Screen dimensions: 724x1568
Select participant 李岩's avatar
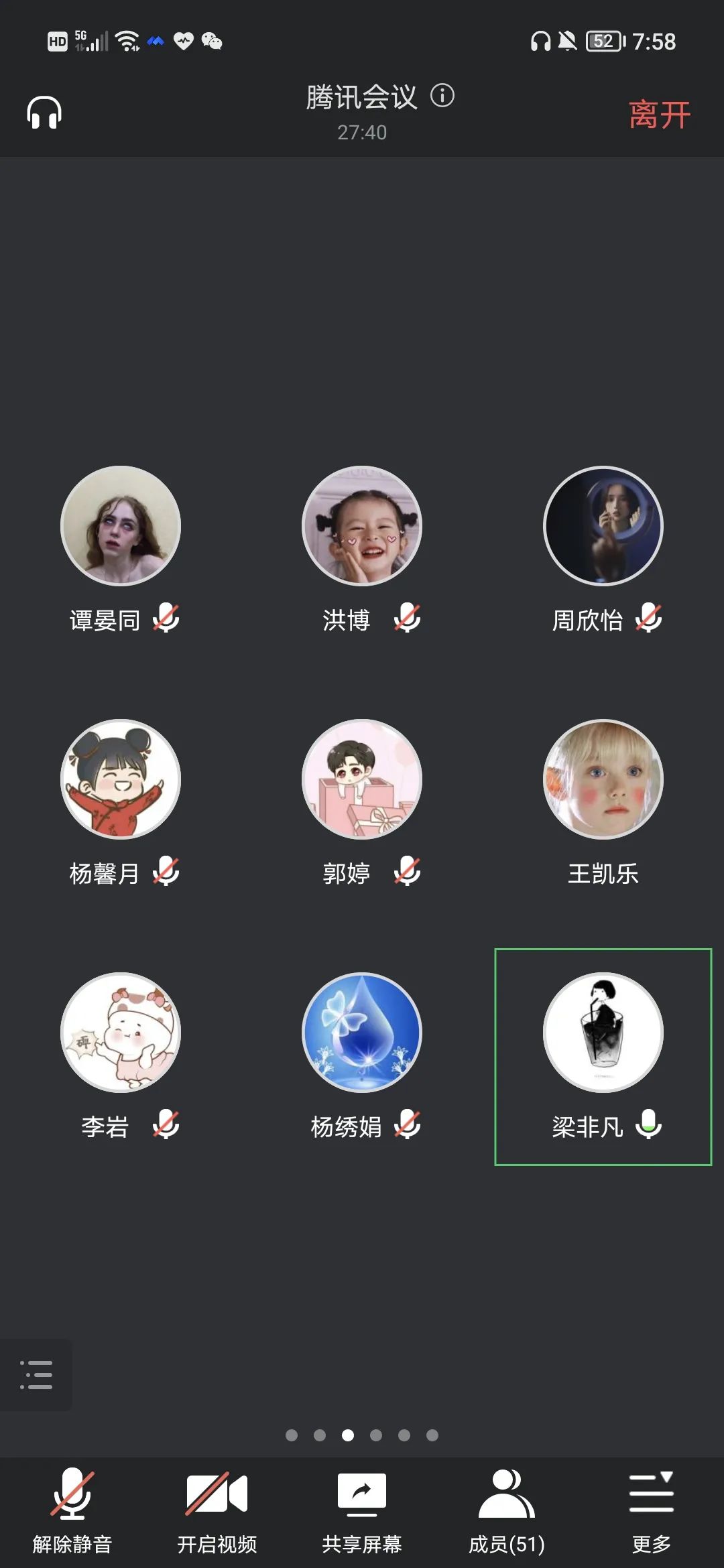pos(121,1033)
